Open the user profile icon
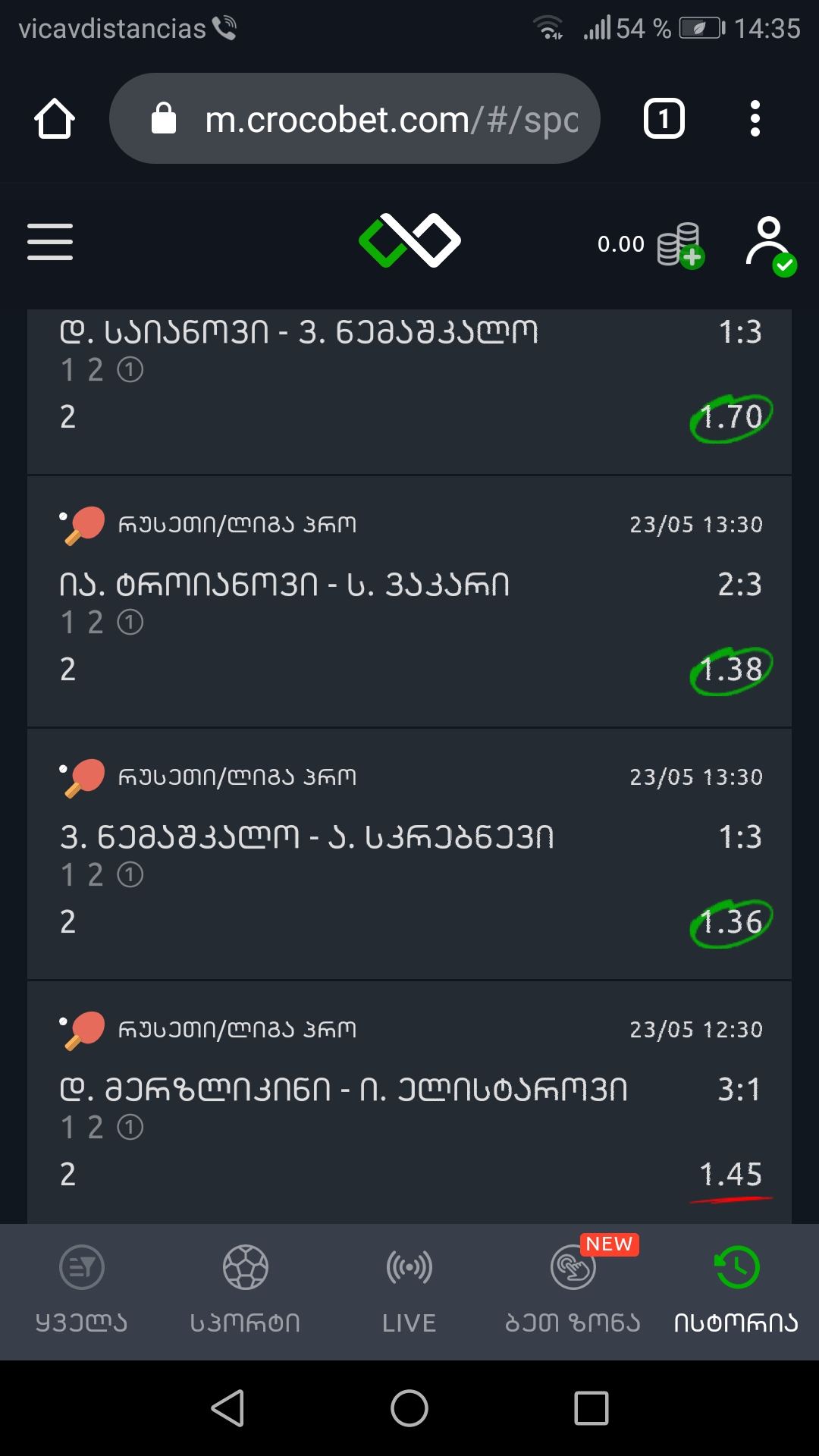Viewport: 819px width, 1456px height. 770,244
